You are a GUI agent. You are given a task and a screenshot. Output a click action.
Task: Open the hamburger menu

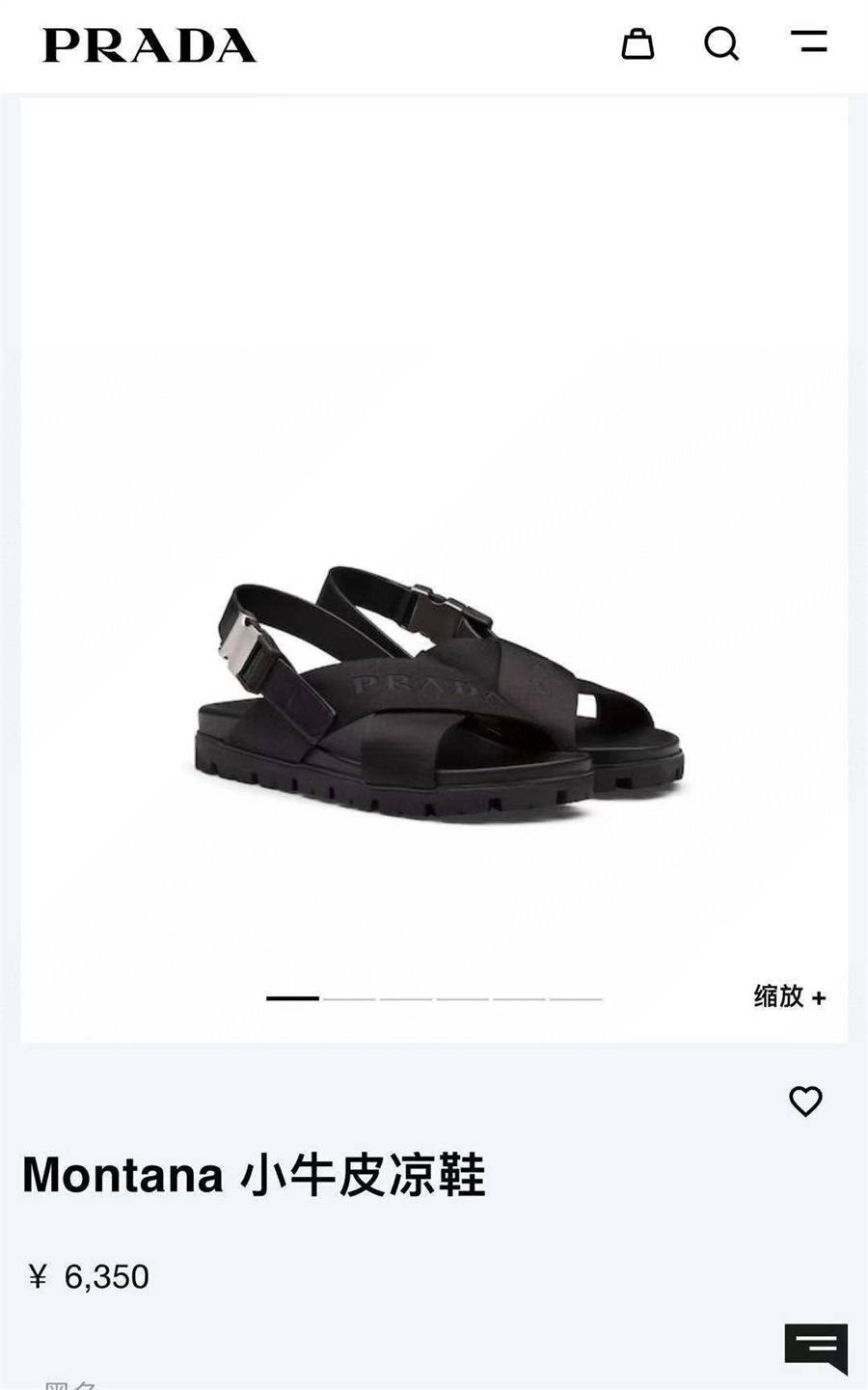[x=808, y=41]
